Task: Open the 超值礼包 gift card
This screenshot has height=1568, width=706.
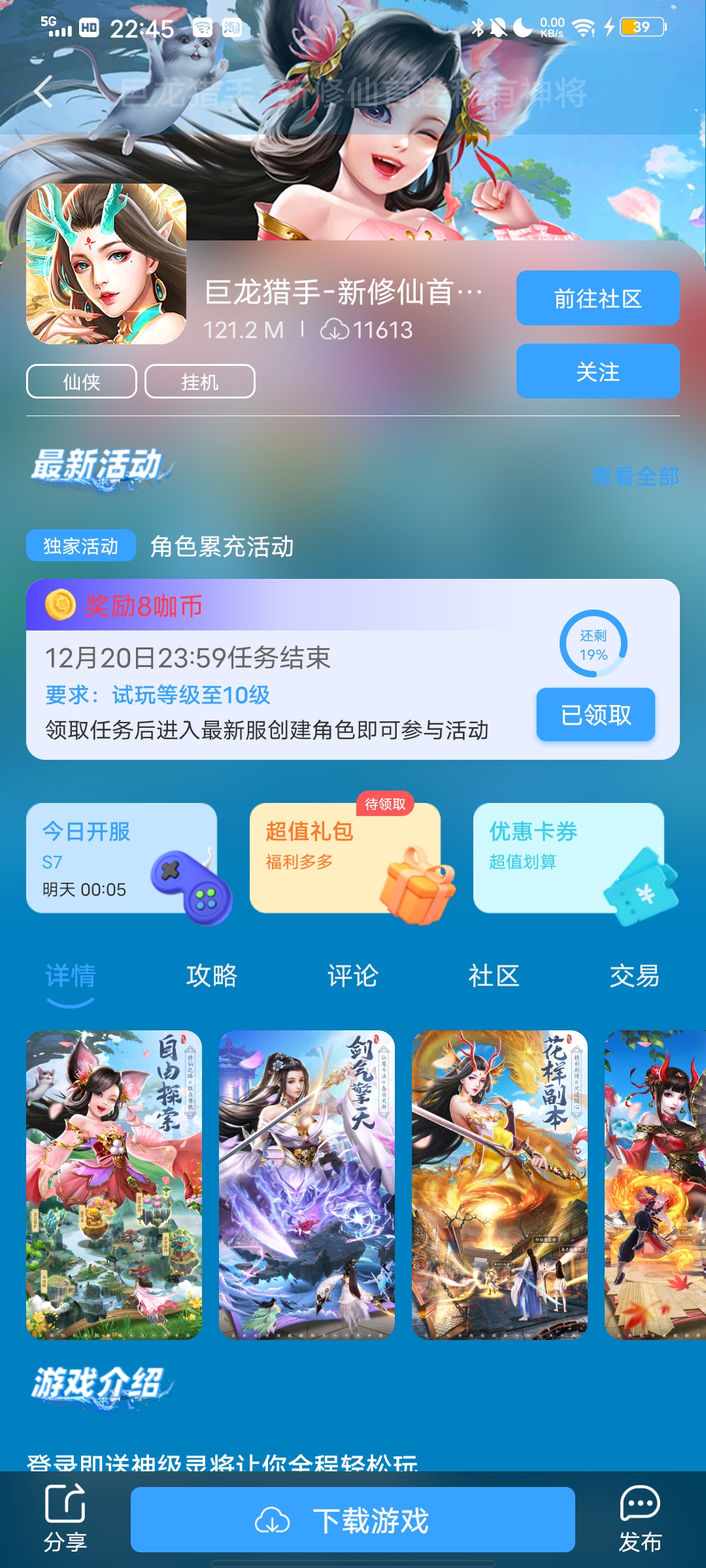Action: [x=345, y=858]
